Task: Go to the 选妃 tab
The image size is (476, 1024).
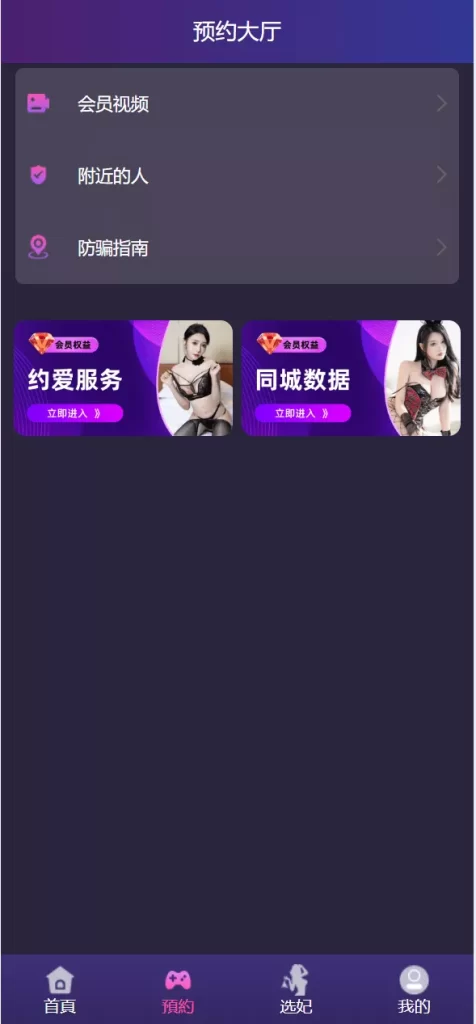Action: click(296, 990)
